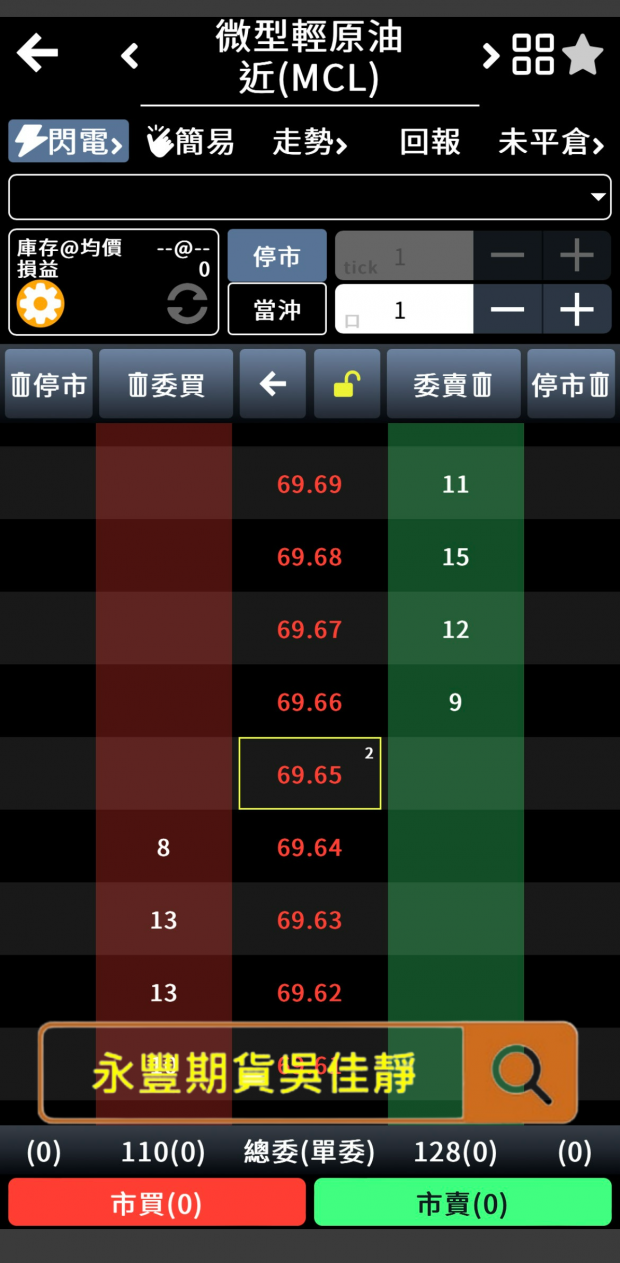Toggle the yellow lock icon
The width and height of the screenshot is (620, 1263).
tap(347, 384)
